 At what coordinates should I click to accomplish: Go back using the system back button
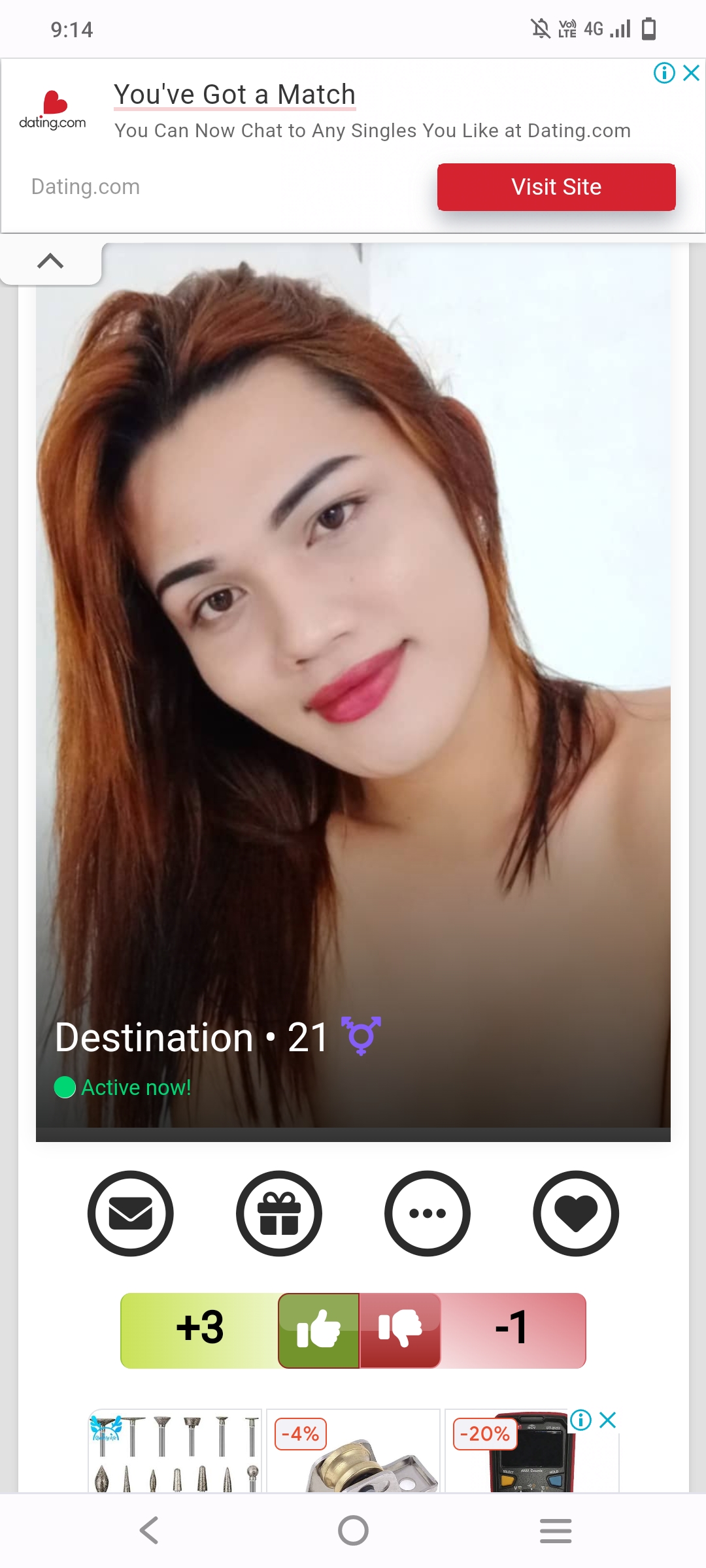(x=149, y=1530)
